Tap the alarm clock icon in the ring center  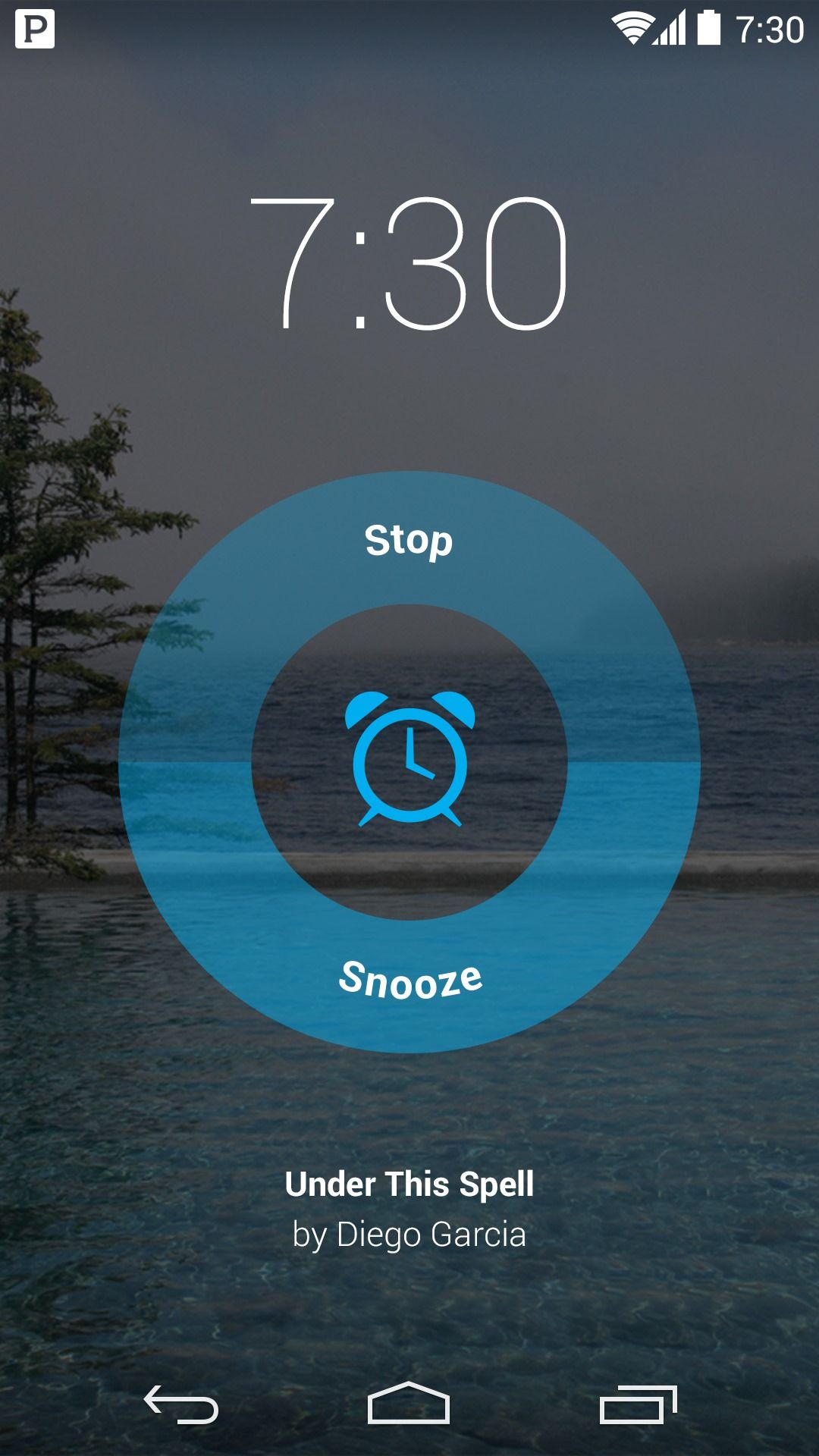(409, 758)
